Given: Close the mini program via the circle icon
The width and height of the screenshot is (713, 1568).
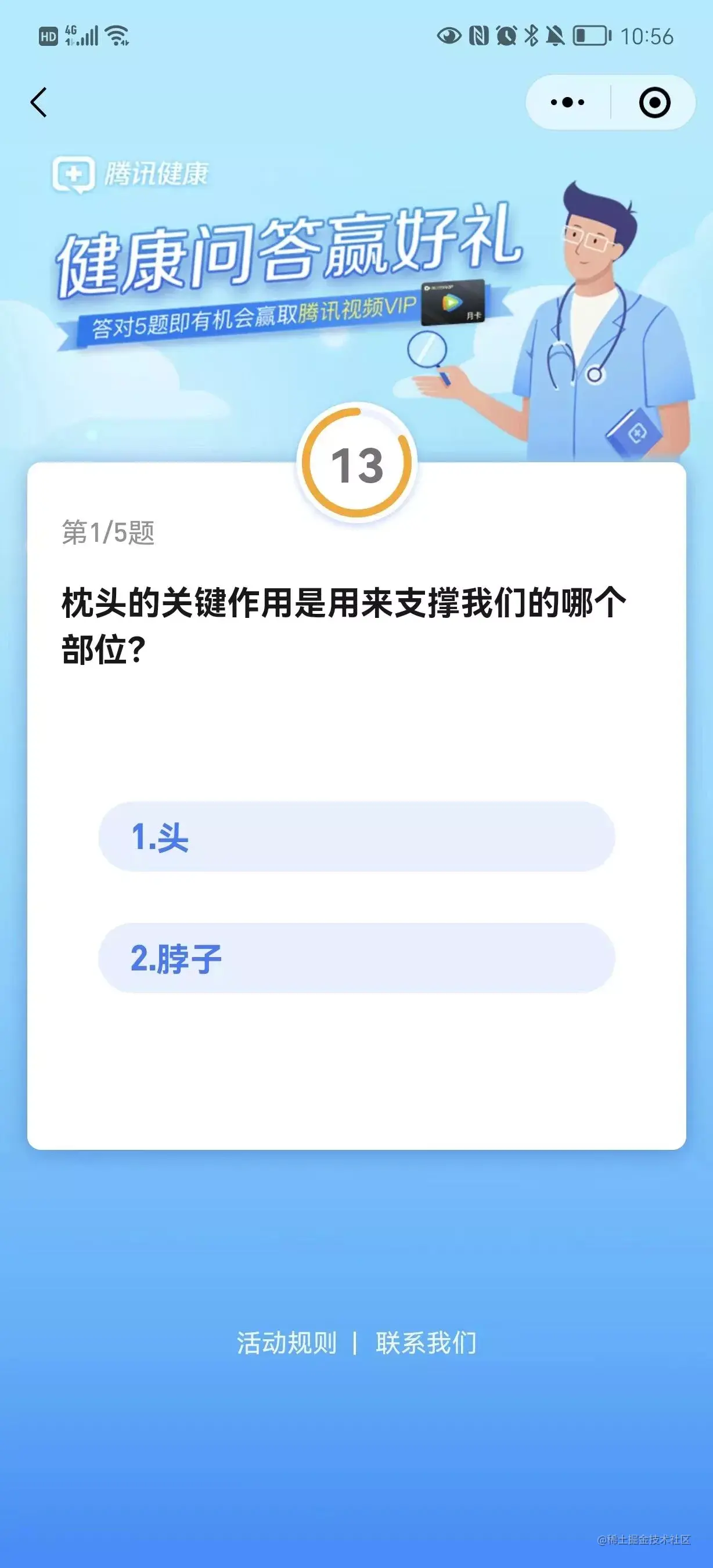Looking at the screenshot, I should 654,102.
